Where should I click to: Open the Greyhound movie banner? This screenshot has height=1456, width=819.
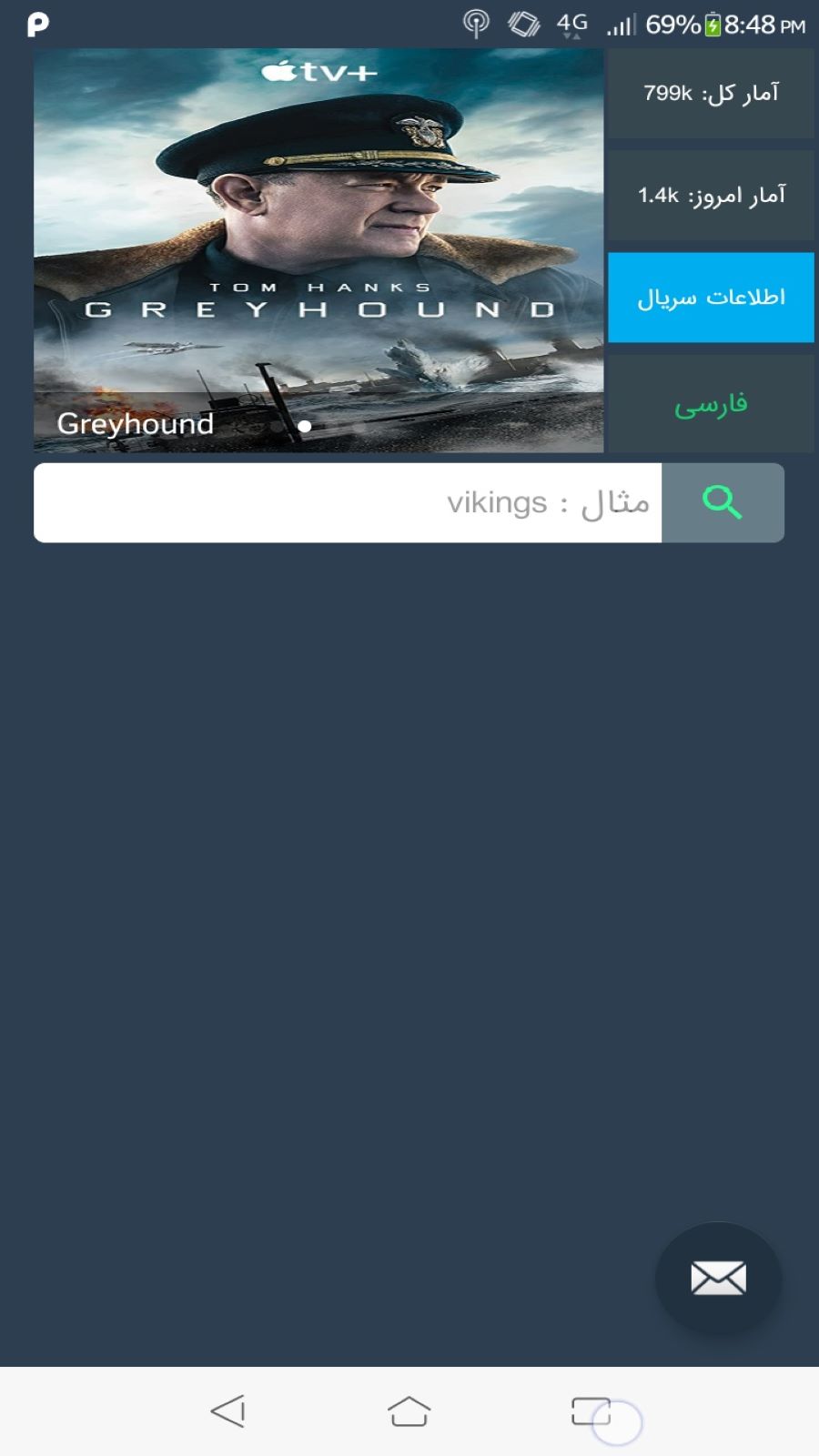click(318, 250)
